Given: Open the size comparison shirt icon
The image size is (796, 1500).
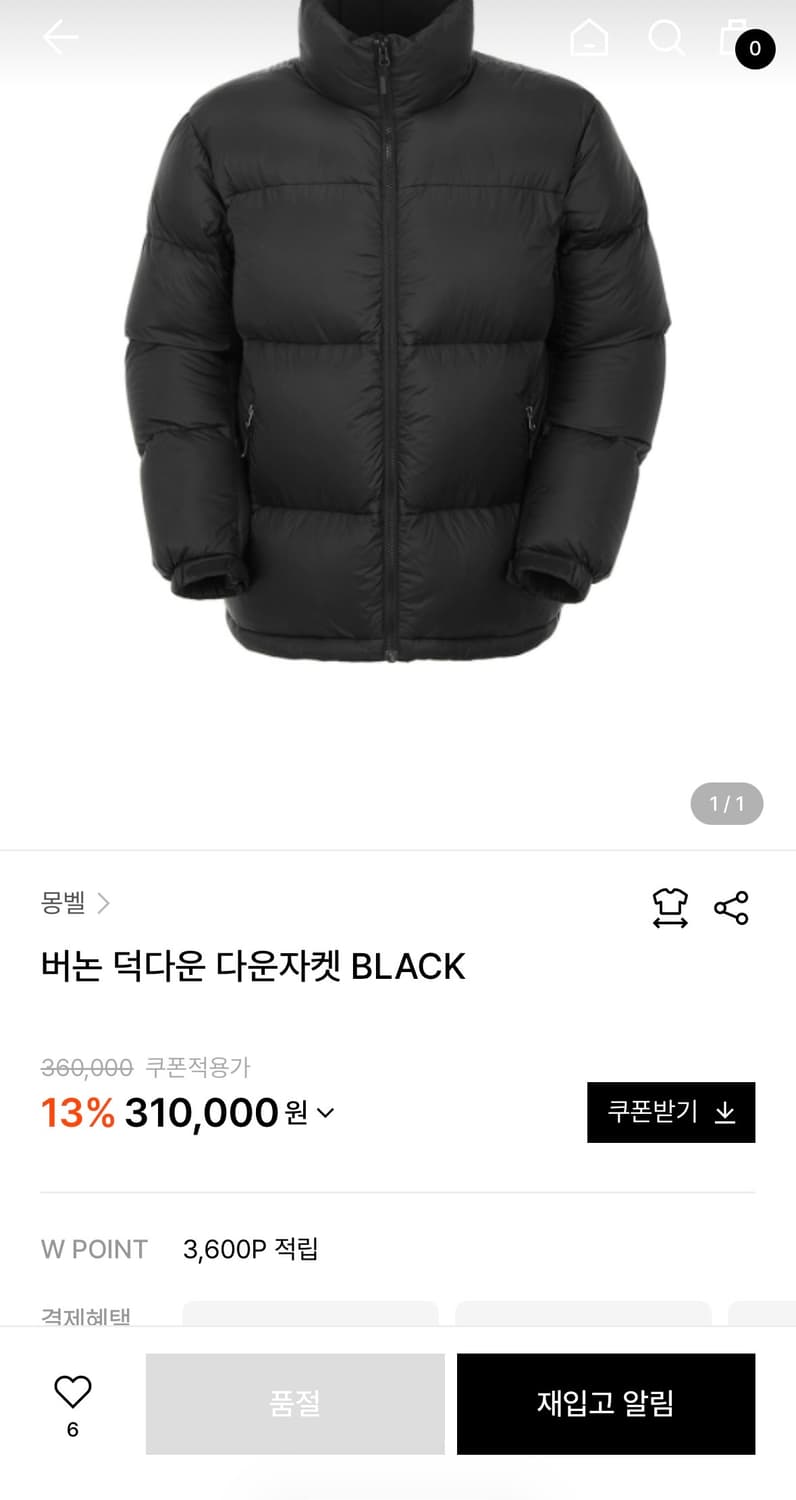Looking at the screenshot, I should click(x=670, y=908).
